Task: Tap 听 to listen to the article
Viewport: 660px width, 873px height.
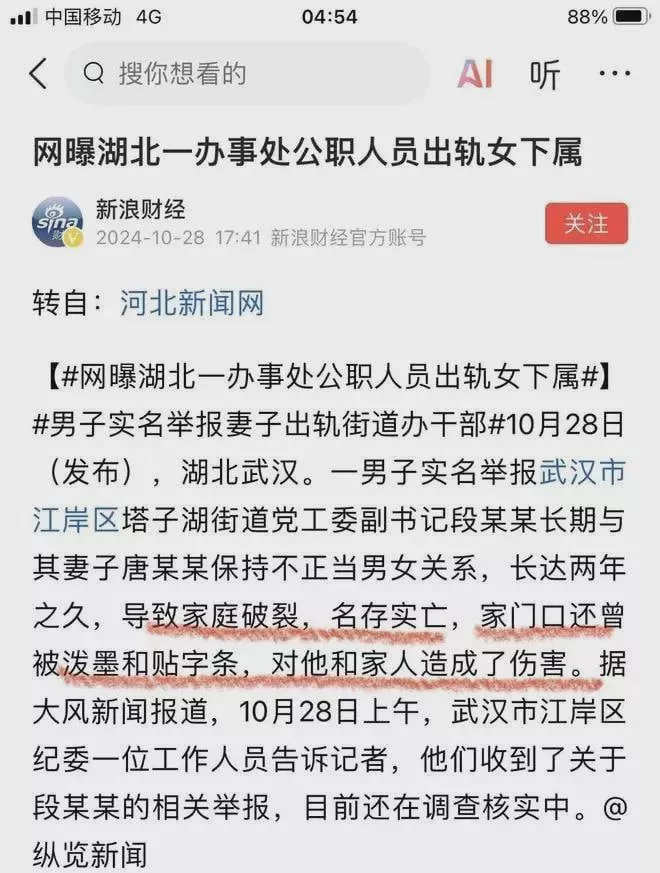Action: (545, 75)
